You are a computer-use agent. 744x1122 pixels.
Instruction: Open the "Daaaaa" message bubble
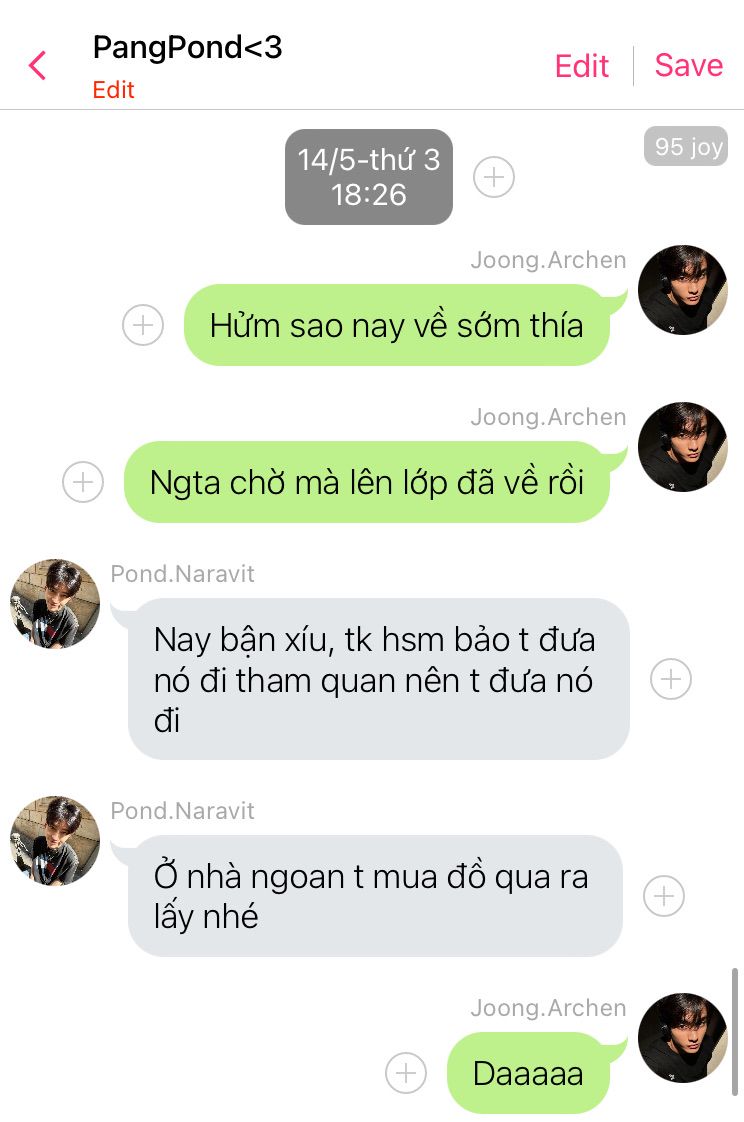[x=528, y=1074]
